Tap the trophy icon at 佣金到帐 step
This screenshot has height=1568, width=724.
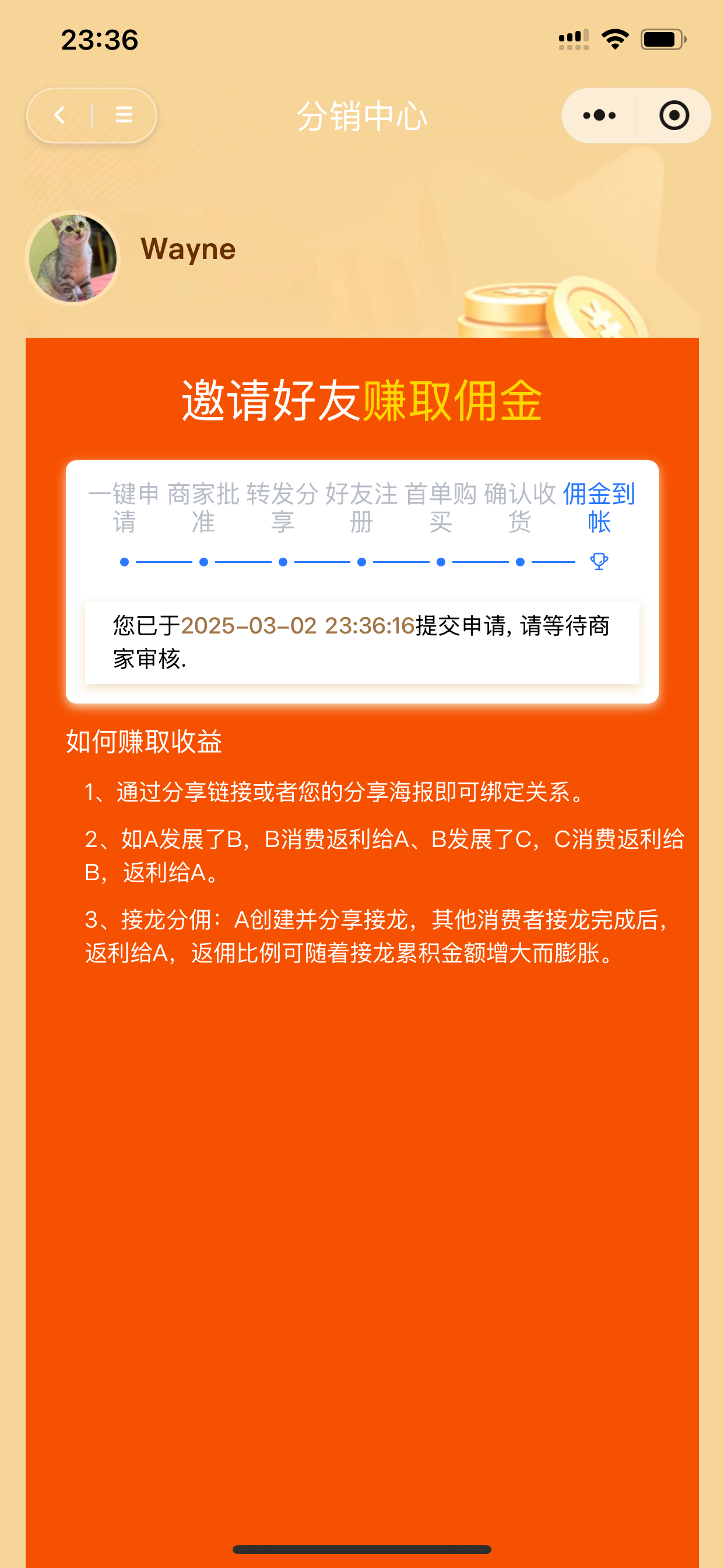click(599, 562)
